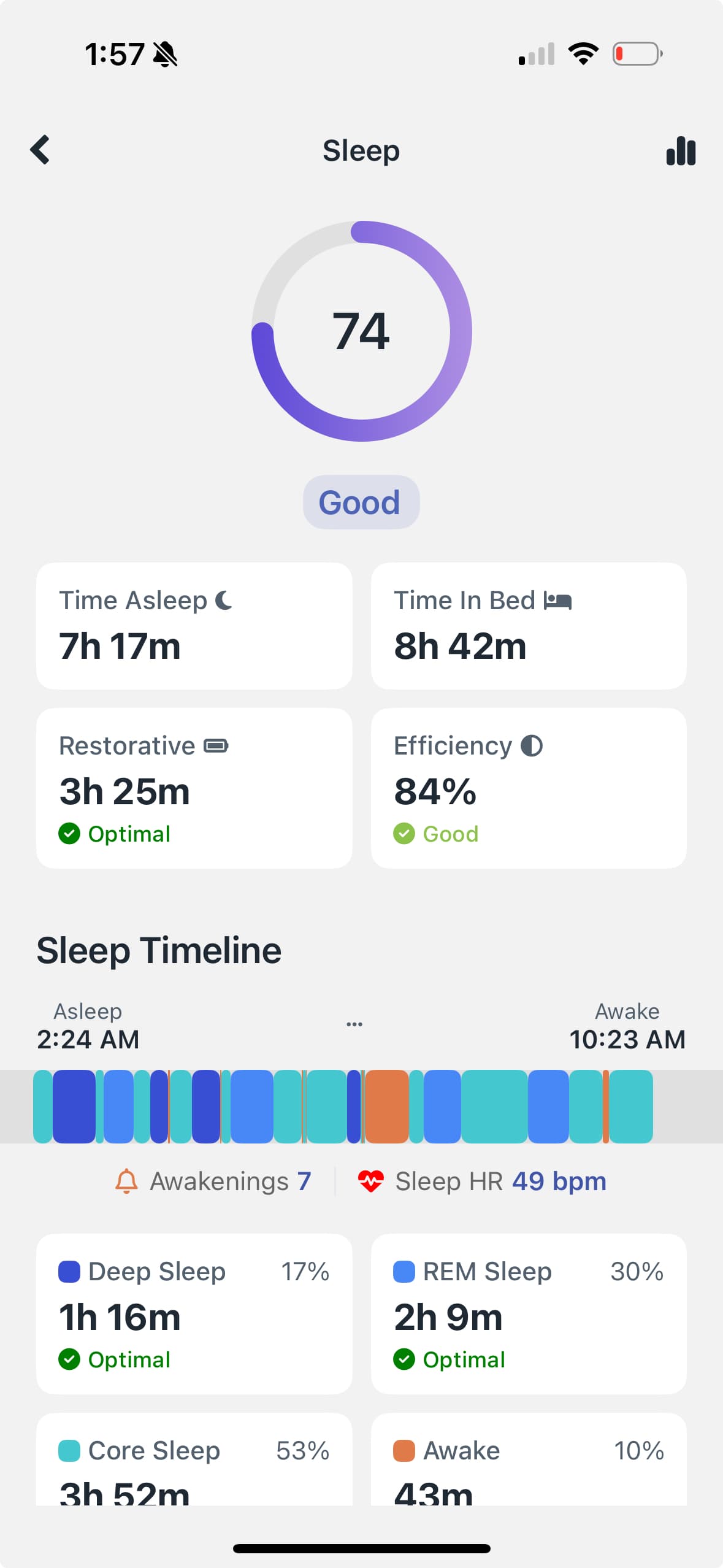Select the Sleep title in the header
Image resolution: width=723 pixels, height=1568 pixels.
(x=361, y=150)
